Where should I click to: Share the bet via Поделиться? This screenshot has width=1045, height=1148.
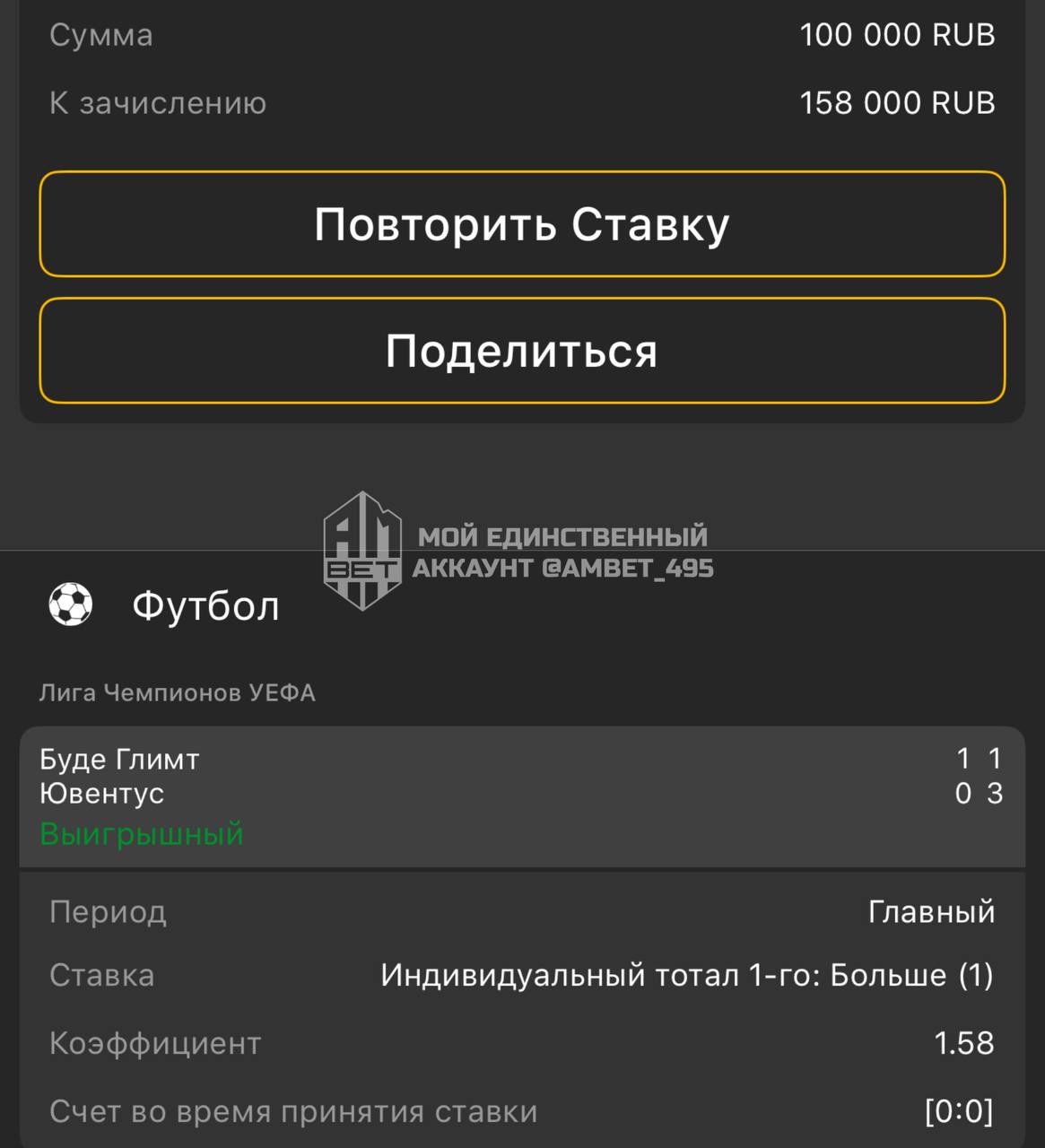coord(522,351)
